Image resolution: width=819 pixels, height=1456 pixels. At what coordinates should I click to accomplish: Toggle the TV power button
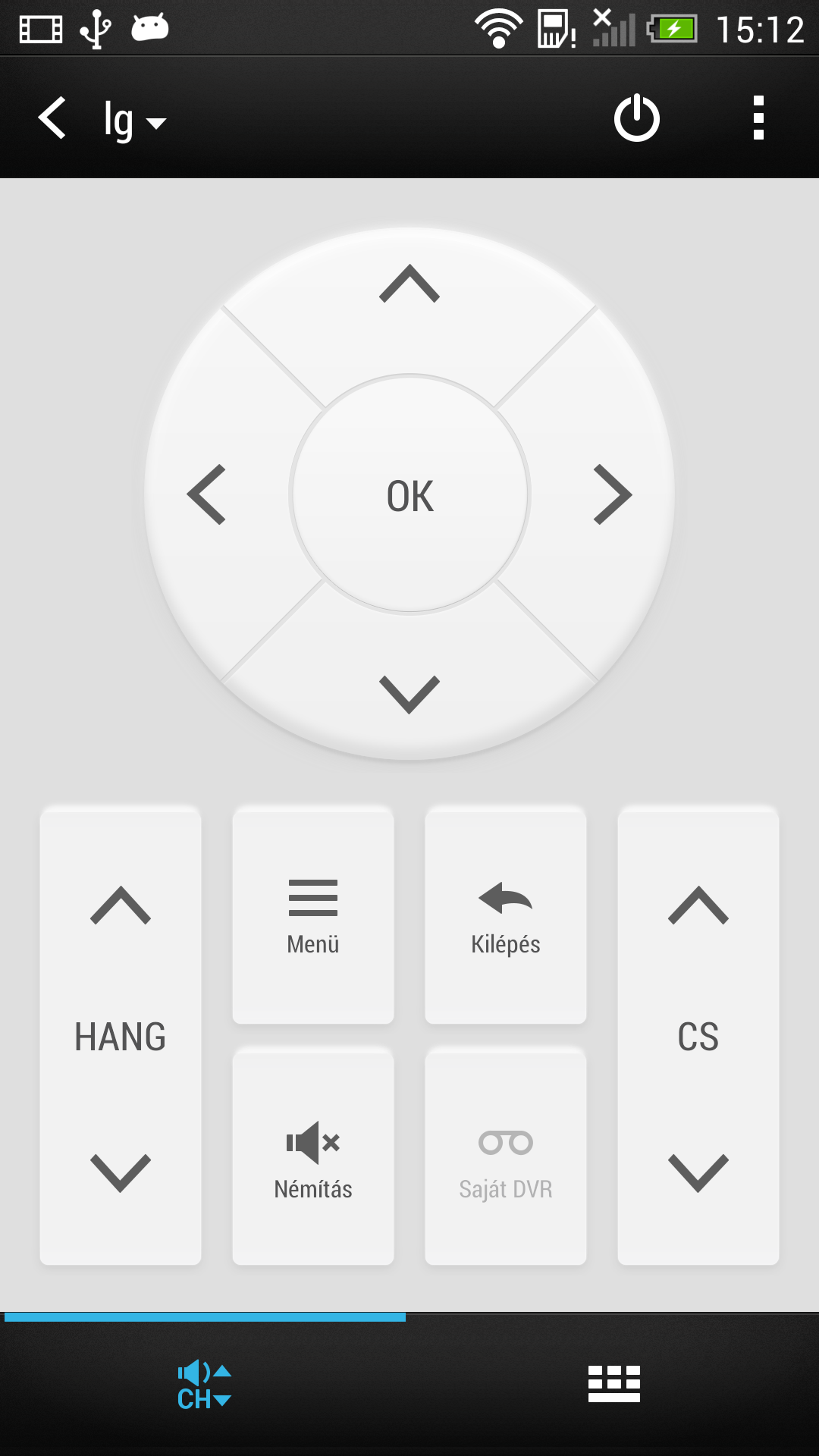[x=636, y=118]
